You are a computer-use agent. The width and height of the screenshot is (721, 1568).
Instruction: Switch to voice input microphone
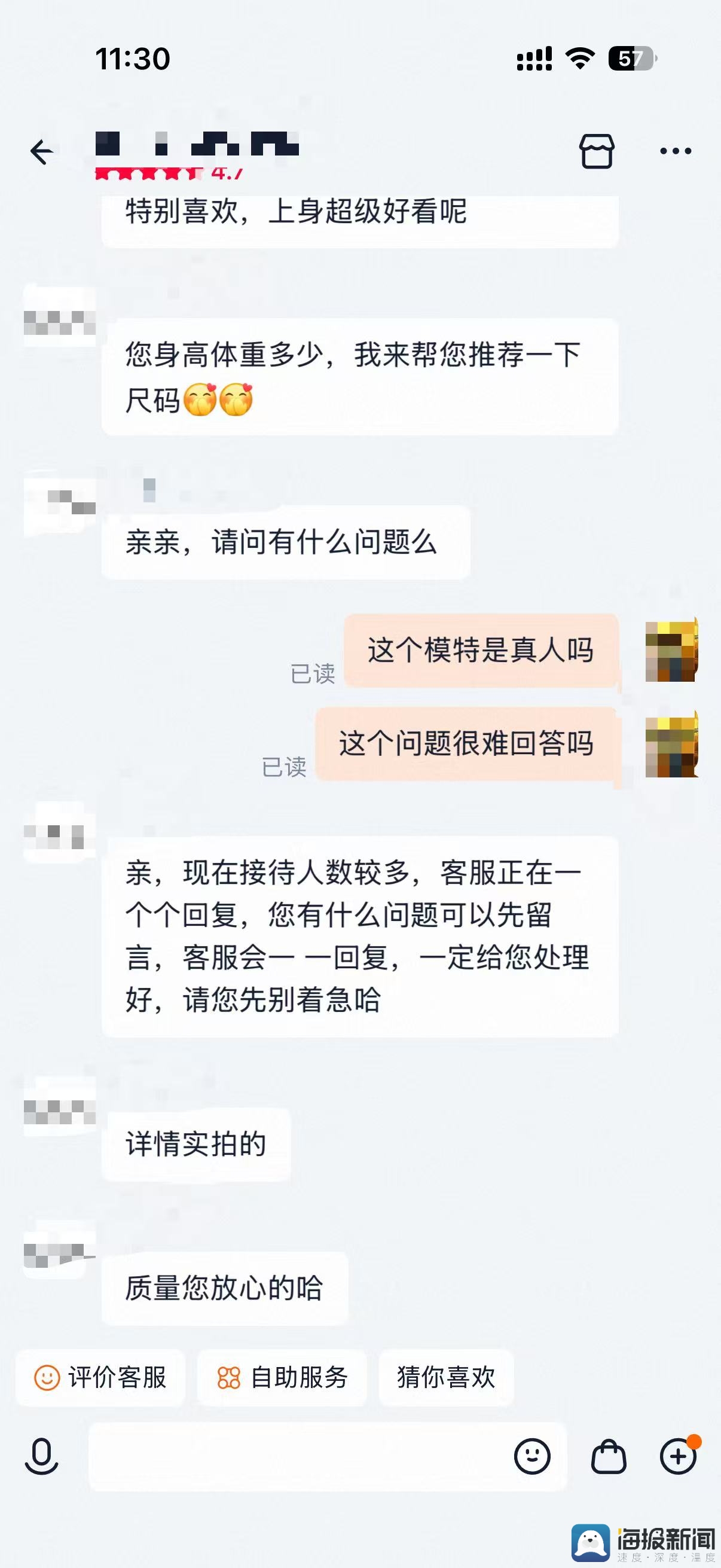(41, 1456)
